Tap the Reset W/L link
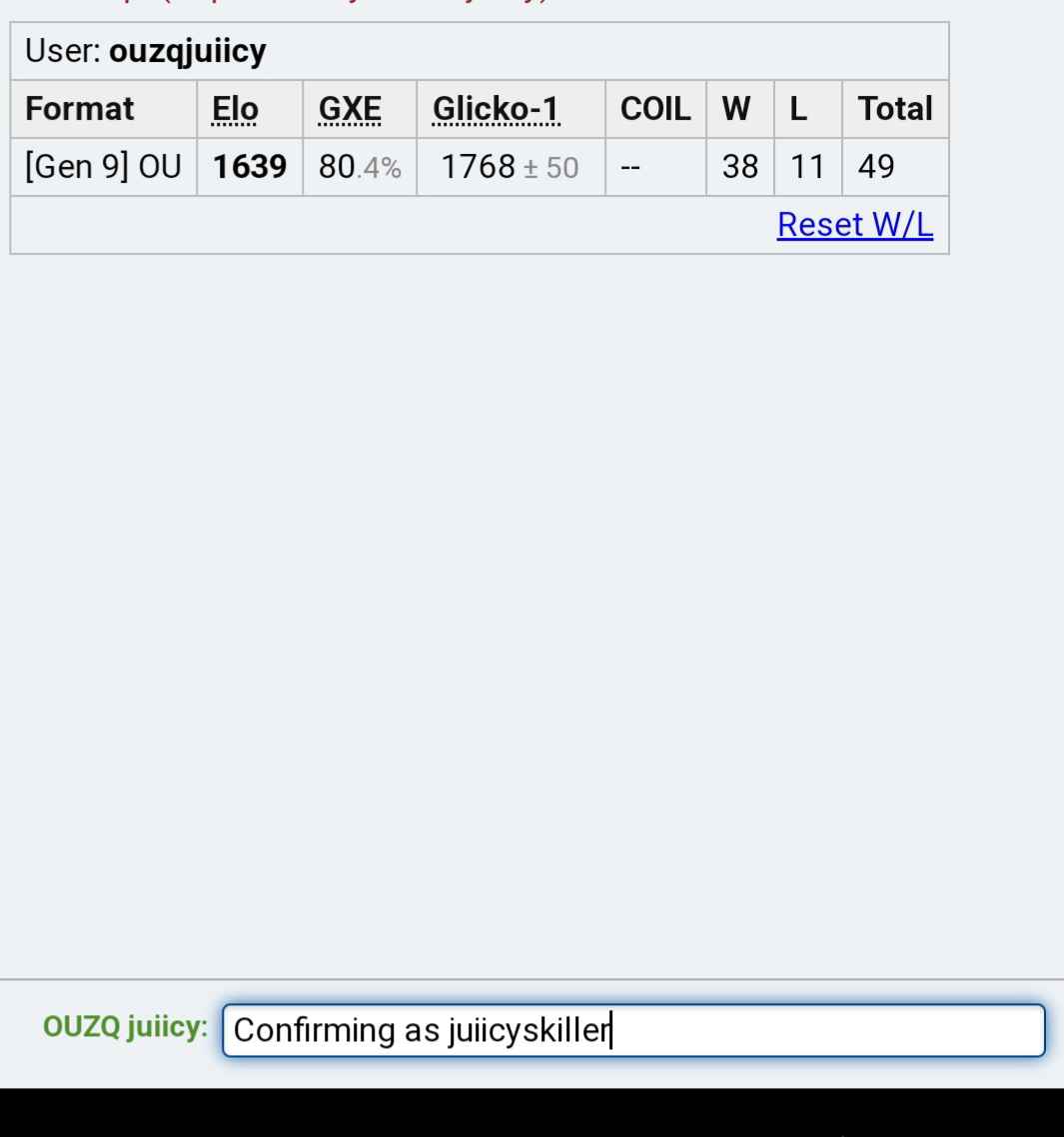The width and height of the screenshot is (1064, 1137). pyautogui.click(x=854, y=225)
